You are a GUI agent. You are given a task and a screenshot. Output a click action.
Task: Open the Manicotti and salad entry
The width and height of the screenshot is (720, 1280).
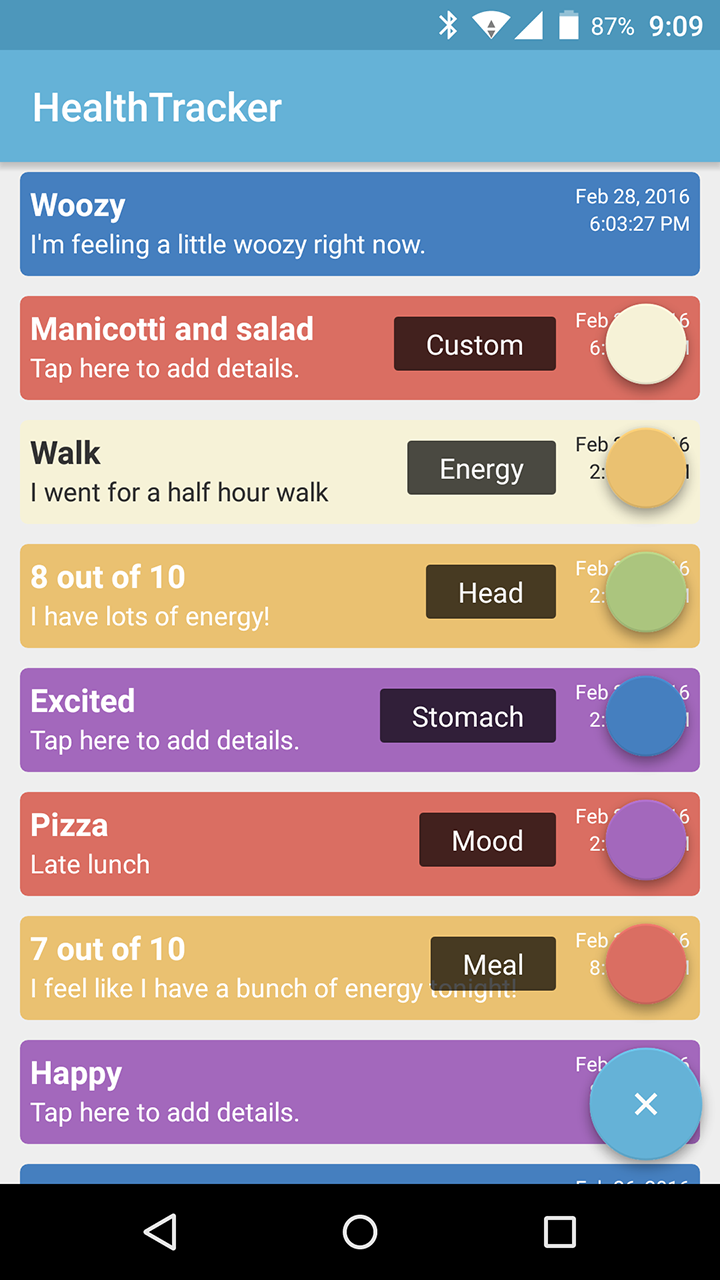pyautogui.click(x=200, y=348)
